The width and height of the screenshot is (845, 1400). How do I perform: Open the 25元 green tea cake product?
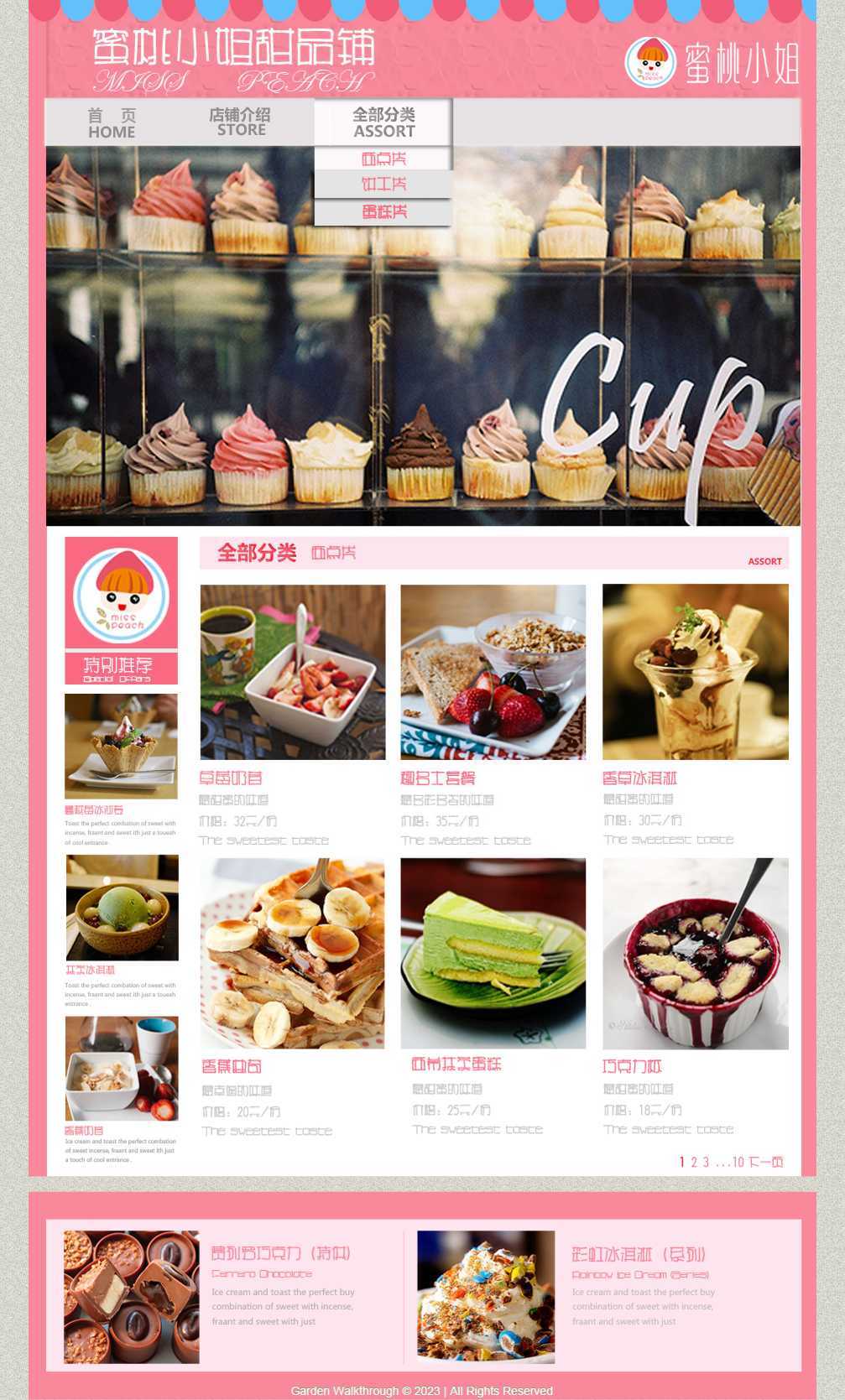[x=493, y=953]
